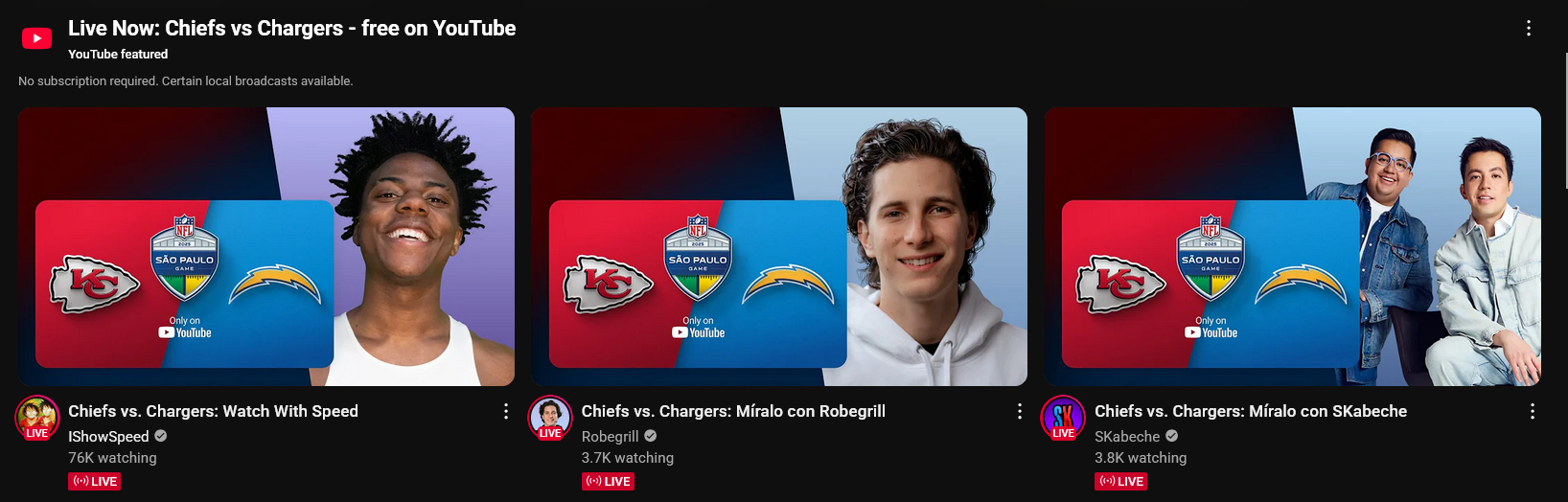Open more options for Míralo con Robegrill
The image size is (1568, 502).
click(x=1019, y=411)
